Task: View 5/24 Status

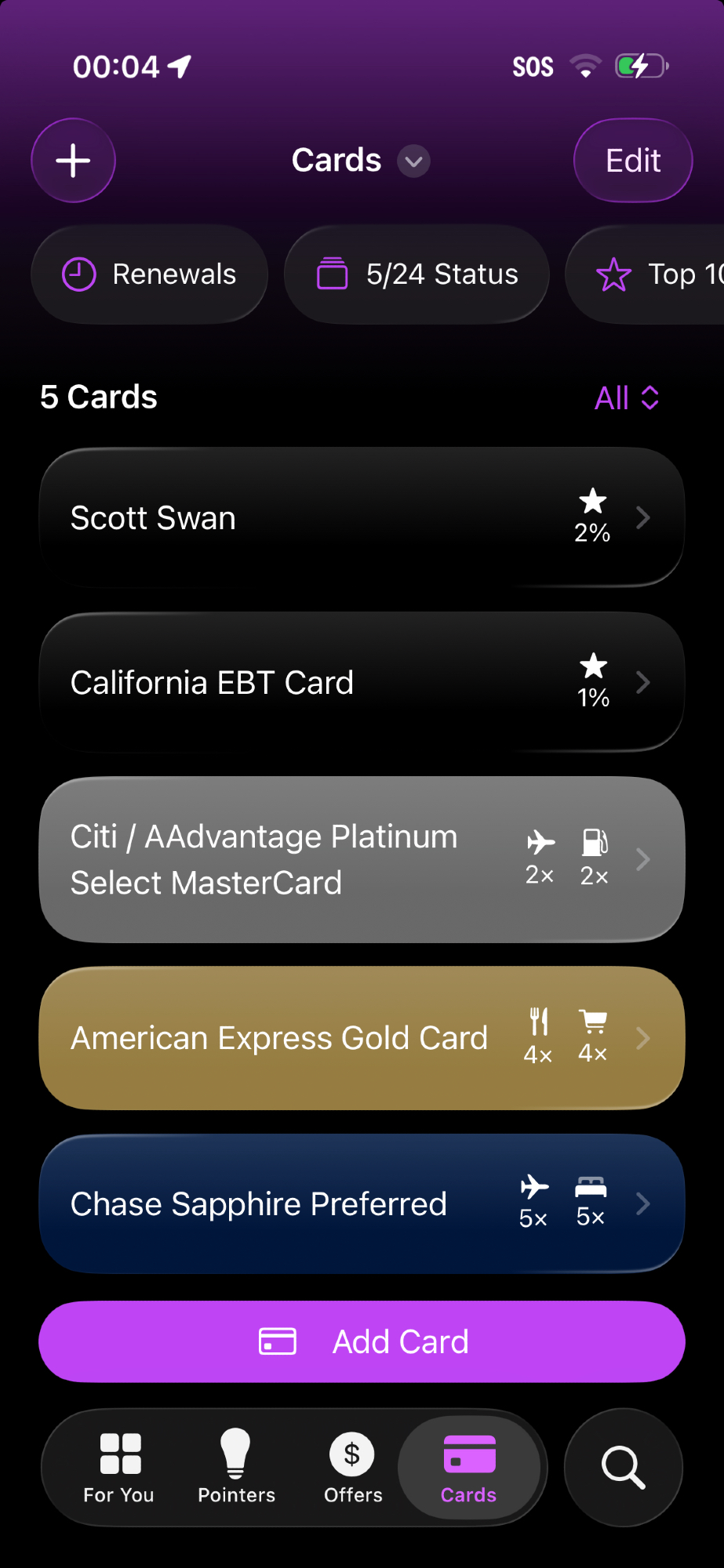Action: (x=417, y=274)
